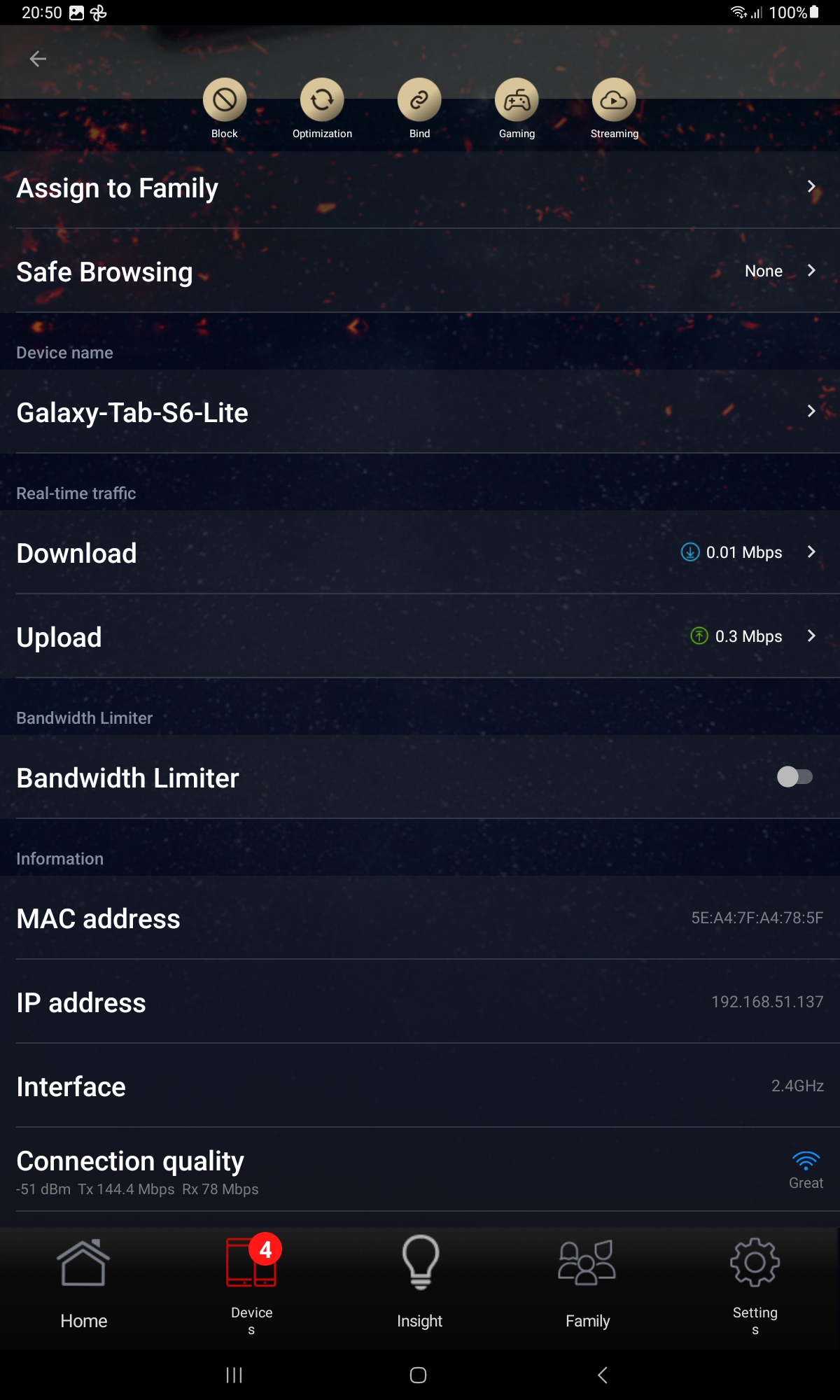Viewport: 840px width, 1400px height.
Task: Open Safe Browsing settings
Action: pos(420,272)
